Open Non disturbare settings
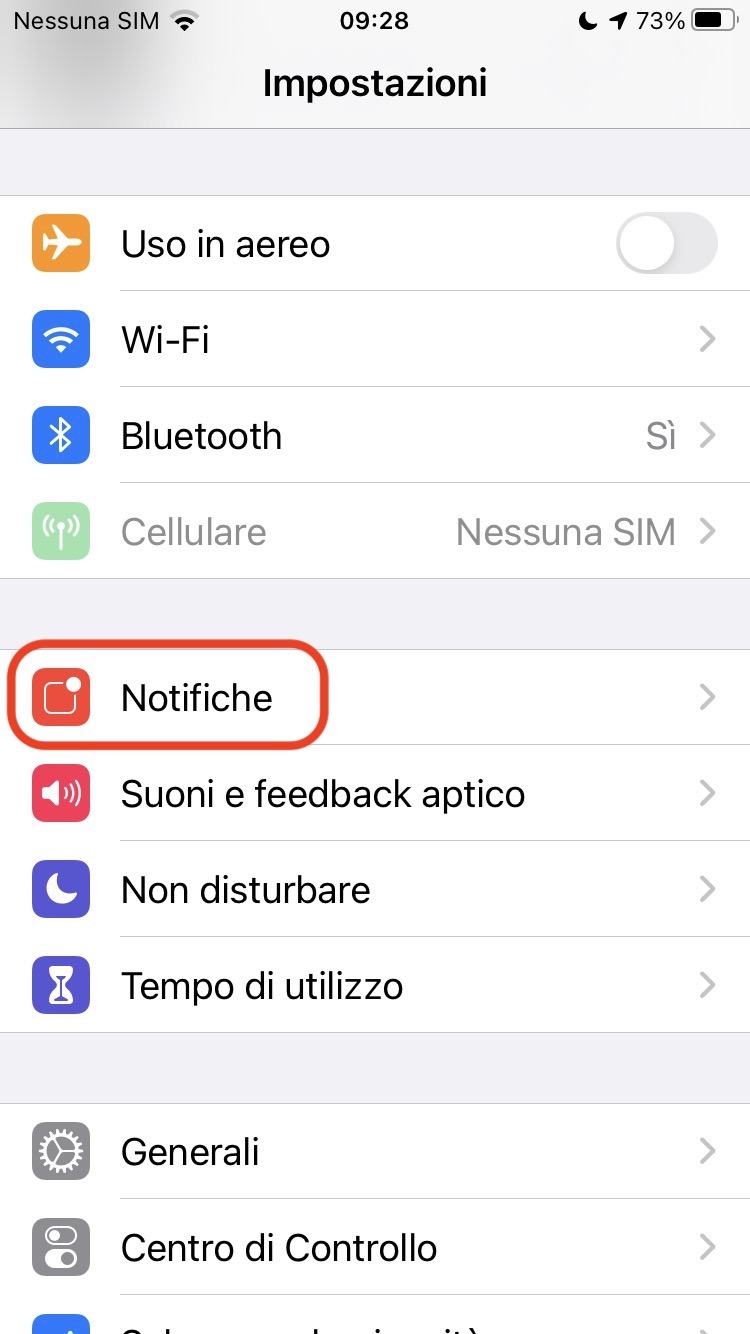The width and height of the screenshot is (750, 1334). (x=375, y=890)
